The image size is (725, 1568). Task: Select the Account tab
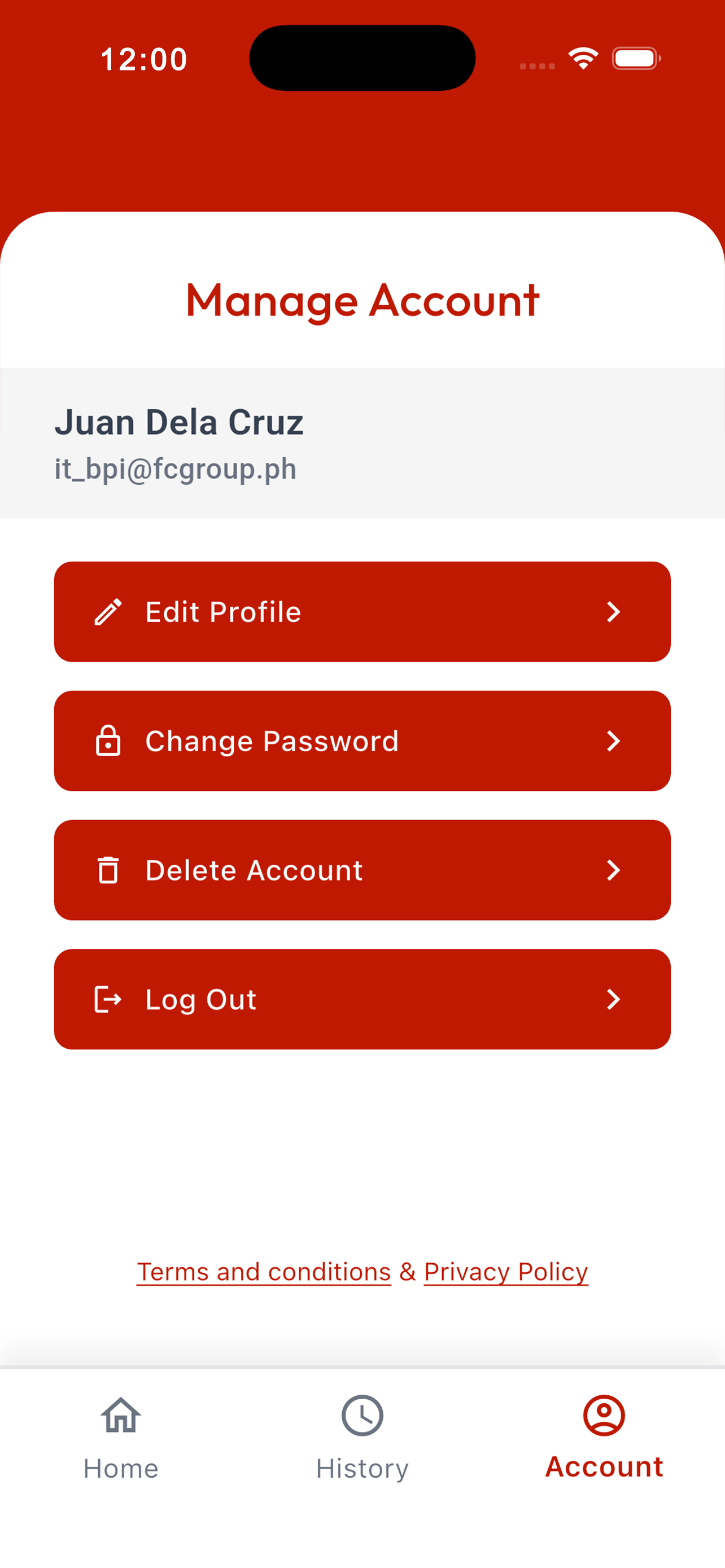pyautogui.click(x=604, y=1438)
